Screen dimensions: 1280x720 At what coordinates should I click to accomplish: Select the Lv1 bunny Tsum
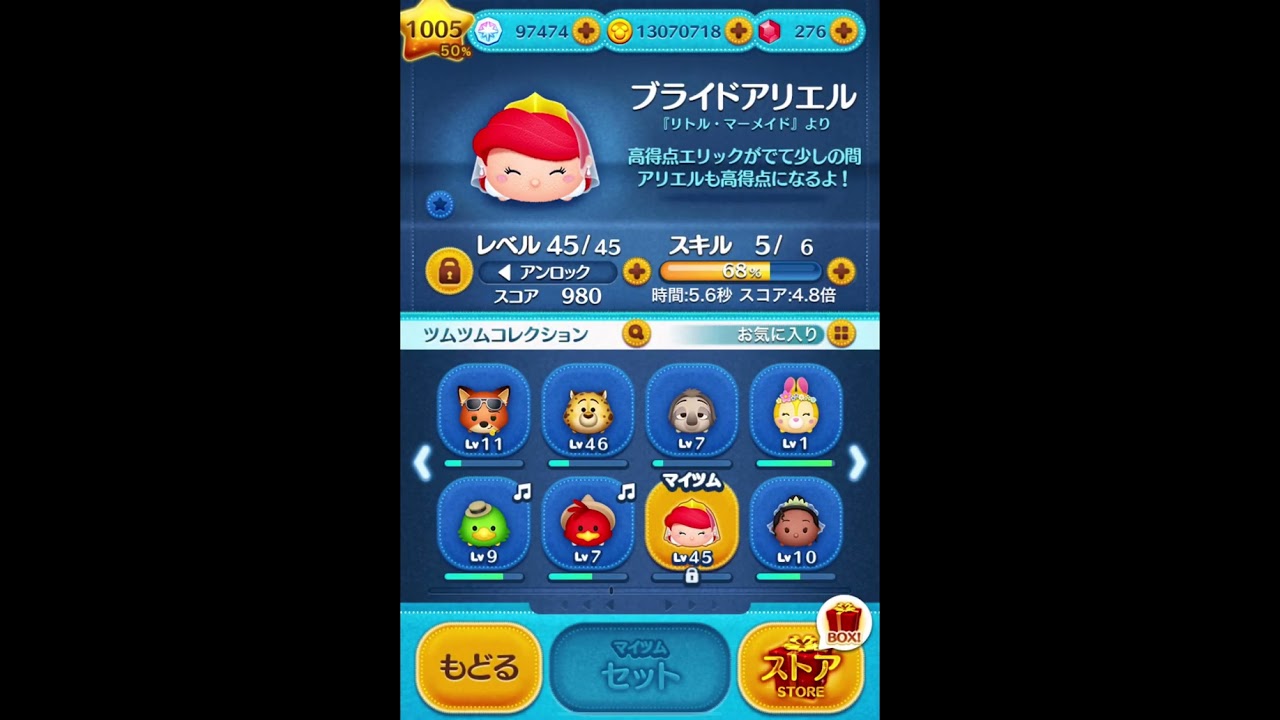pos(796,413)
